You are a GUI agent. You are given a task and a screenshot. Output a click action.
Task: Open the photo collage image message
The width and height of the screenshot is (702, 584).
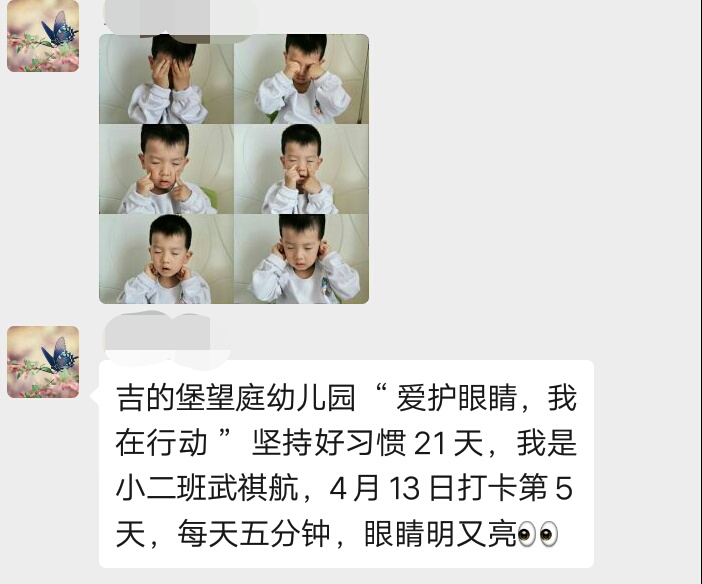(233, 168)
